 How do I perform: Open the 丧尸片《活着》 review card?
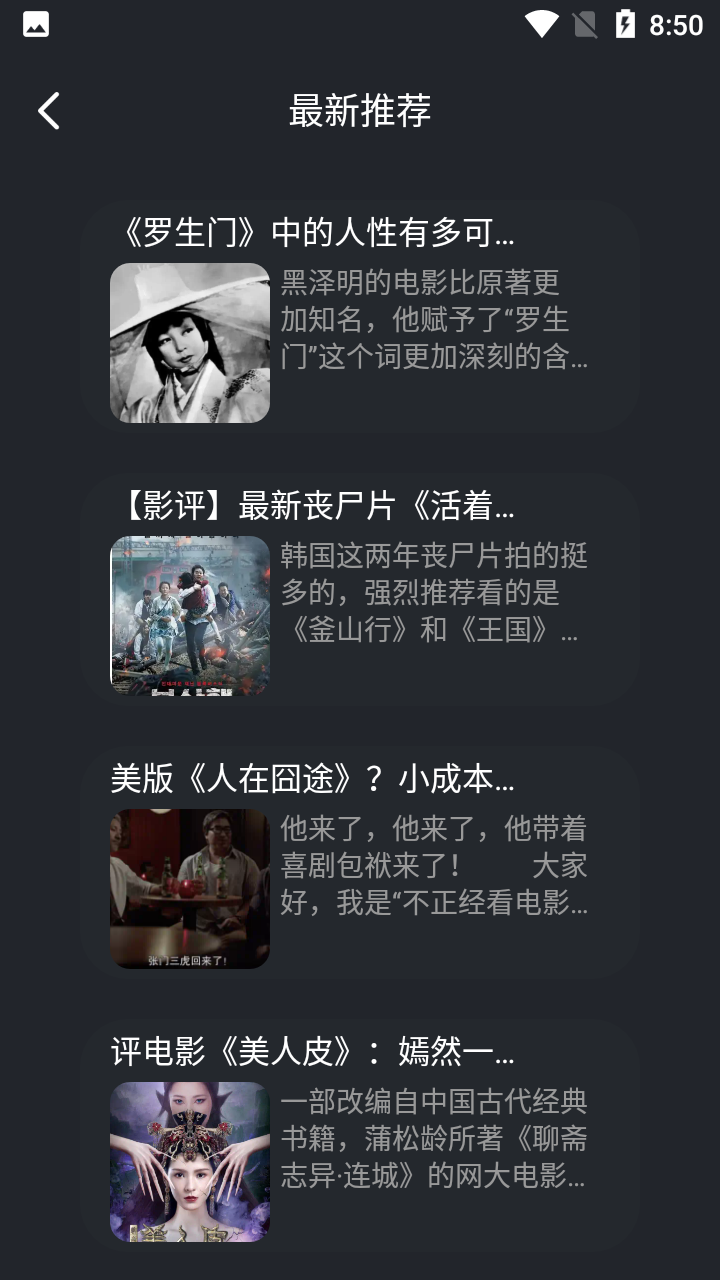coord(360,590)
